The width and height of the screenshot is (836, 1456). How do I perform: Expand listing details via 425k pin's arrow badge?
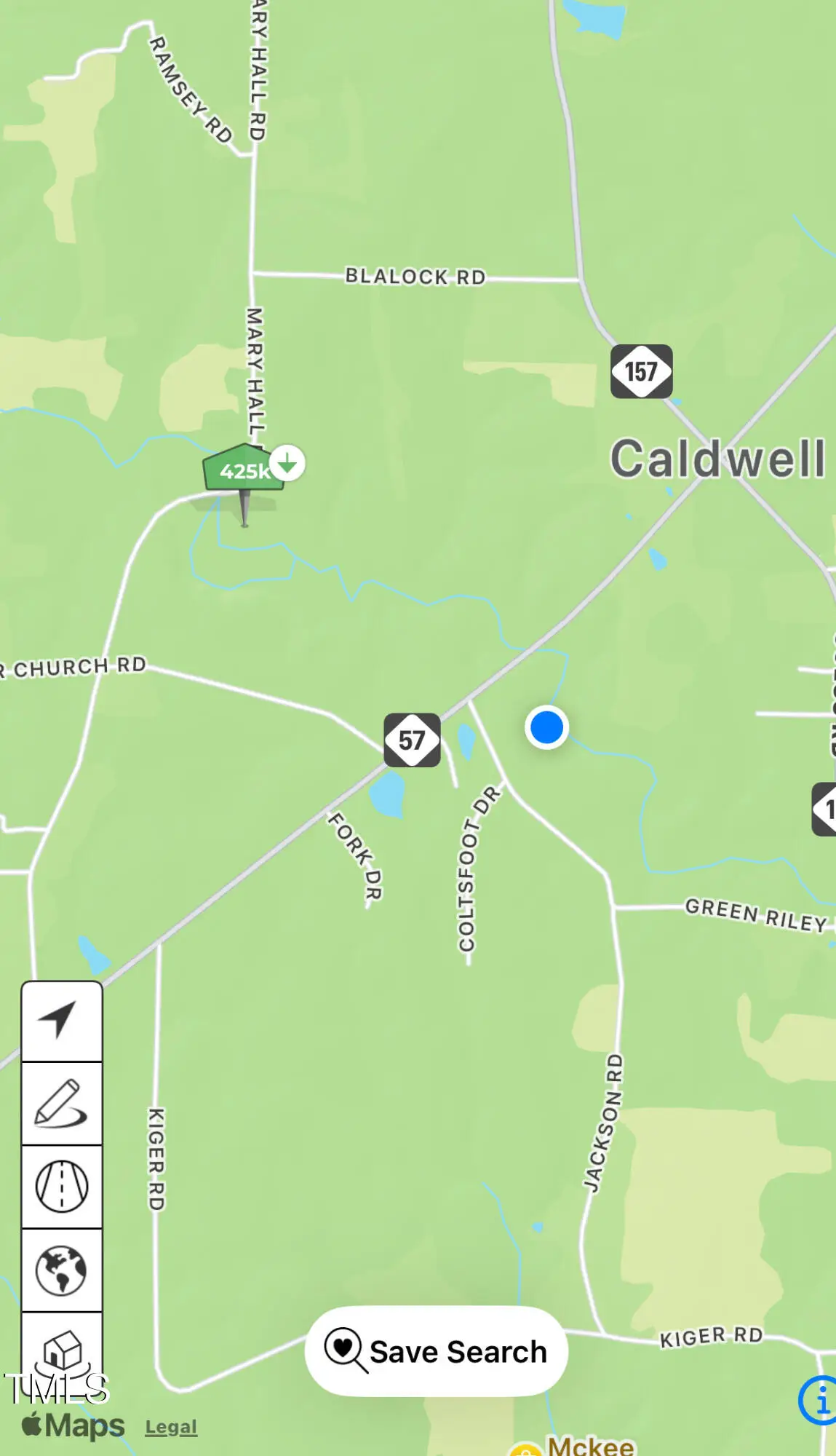pyautogui.click(x=287, y=464)
